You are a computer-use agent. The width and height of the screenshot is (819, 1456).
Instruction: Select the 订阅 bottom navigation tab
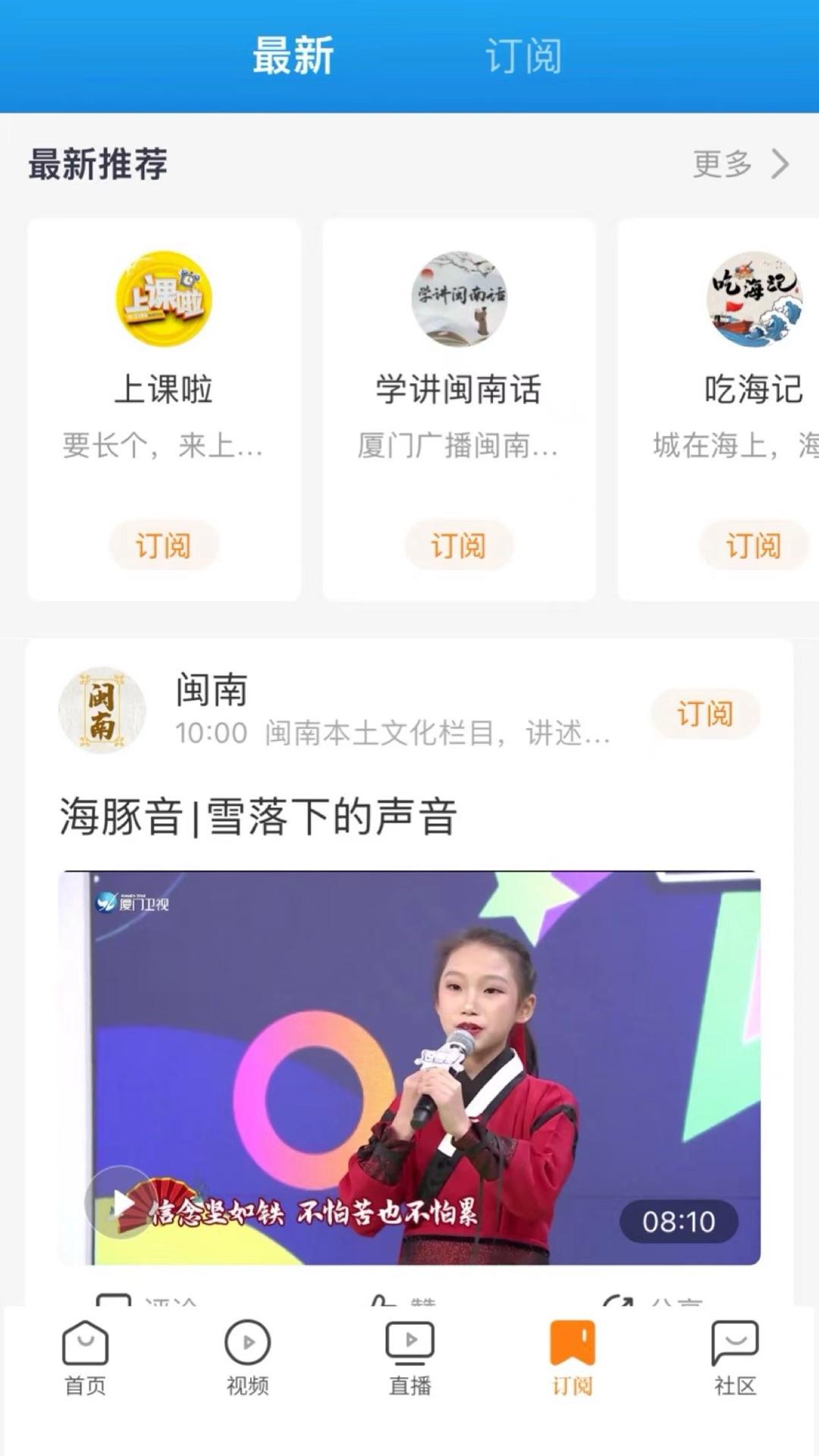point(572,1358)
